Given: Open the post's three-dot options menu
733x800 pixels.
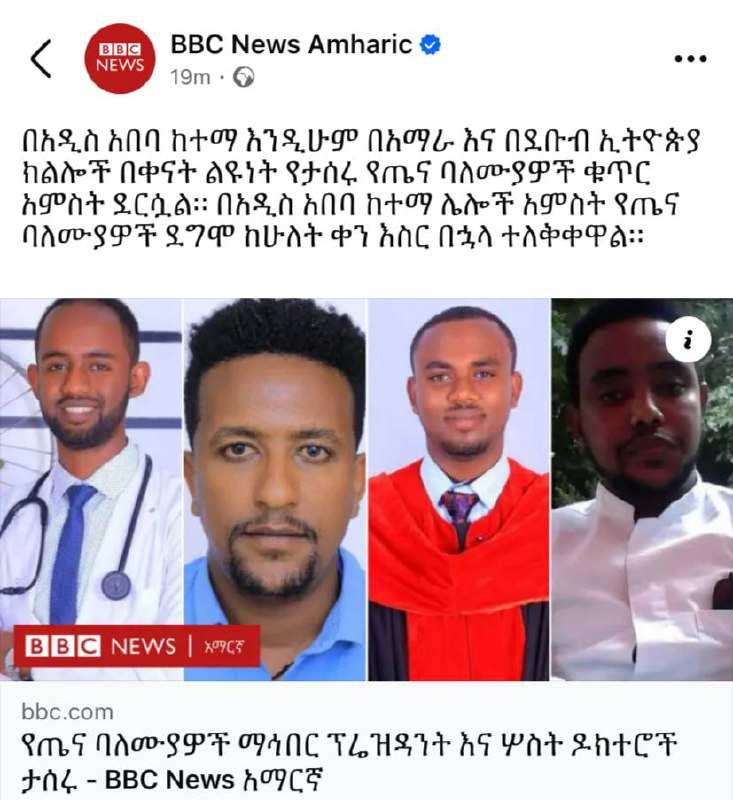Looking at the screenshot, I should click(690, 59).
